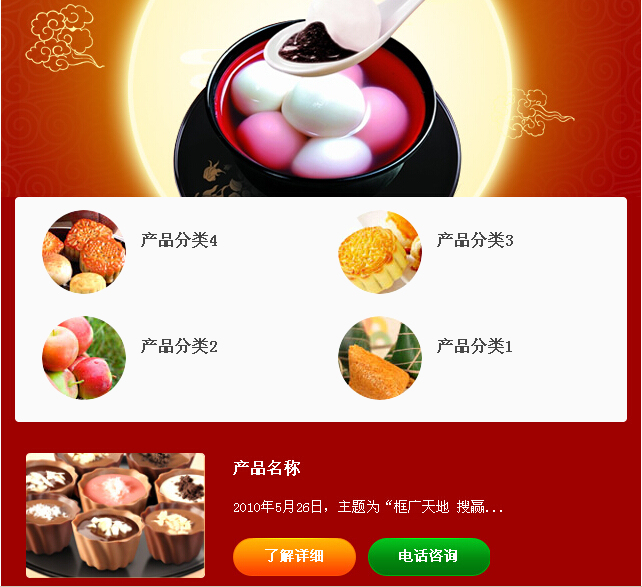Open 产品分类3 category
Screen dimensions: 642x587
coord(474,241)
